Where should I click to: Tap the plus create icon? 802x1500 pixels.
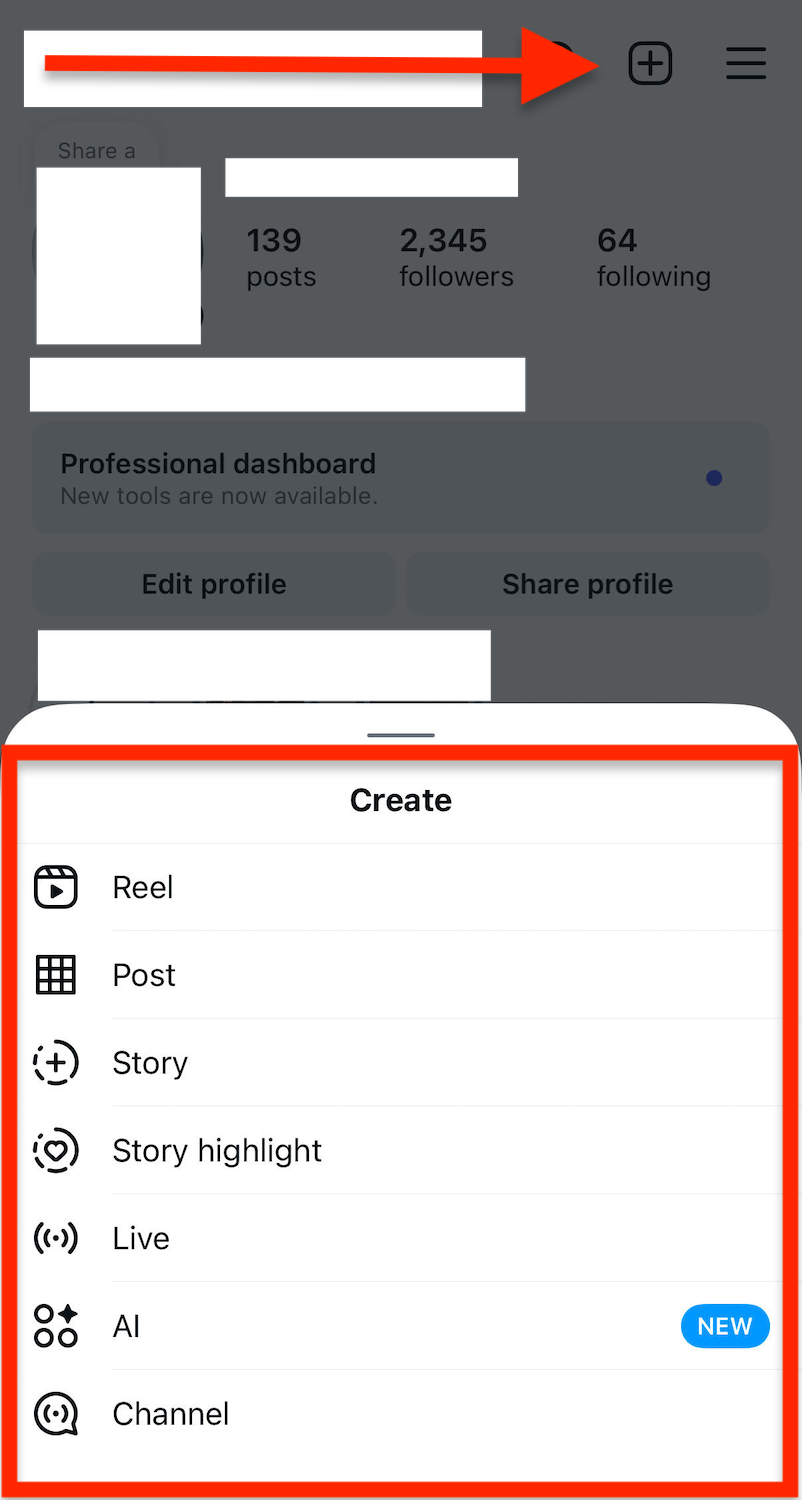[x=650, y=64]
